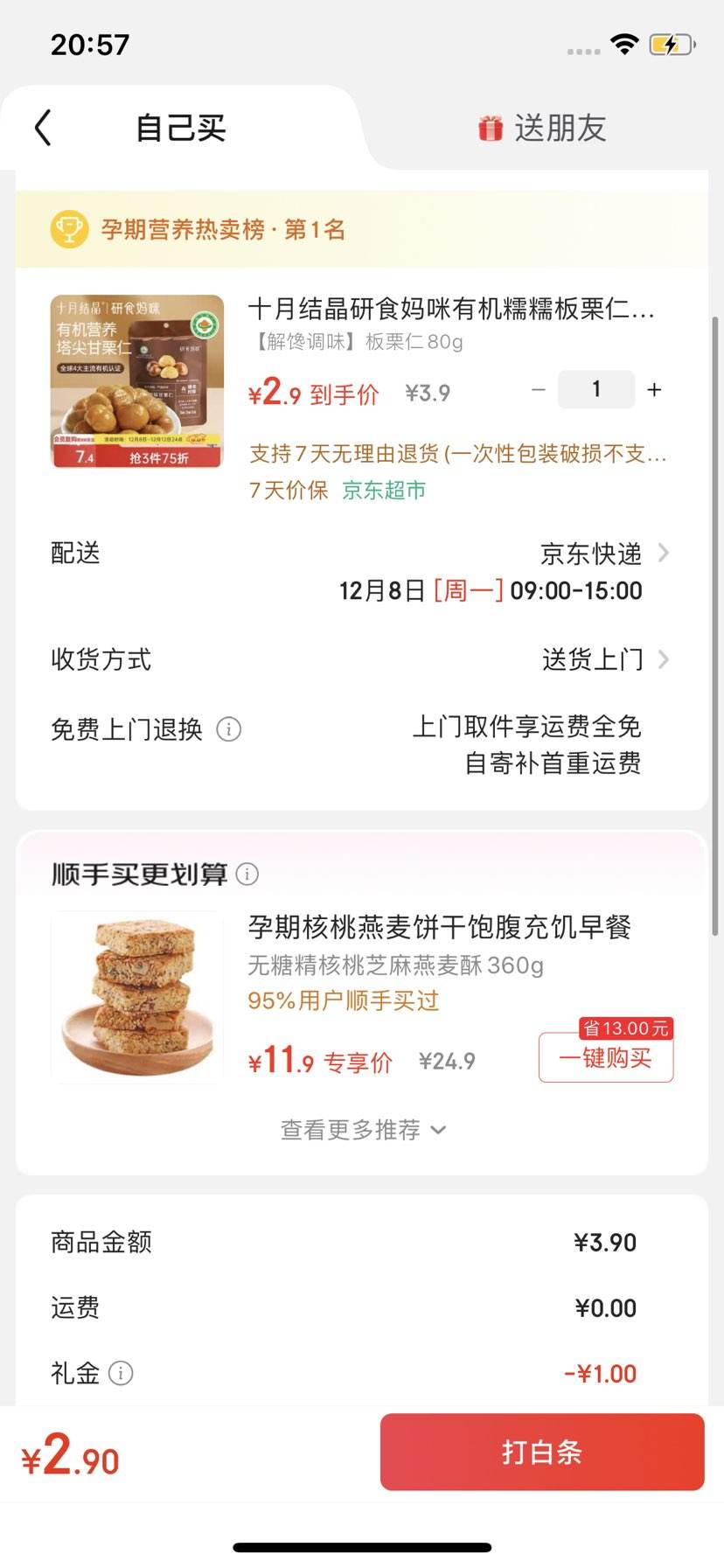This screenshot has height=1568, width=724.
Task: Click the trophy icon on the ranking banner
Action: pyautogui.click(x=68, y=229)
